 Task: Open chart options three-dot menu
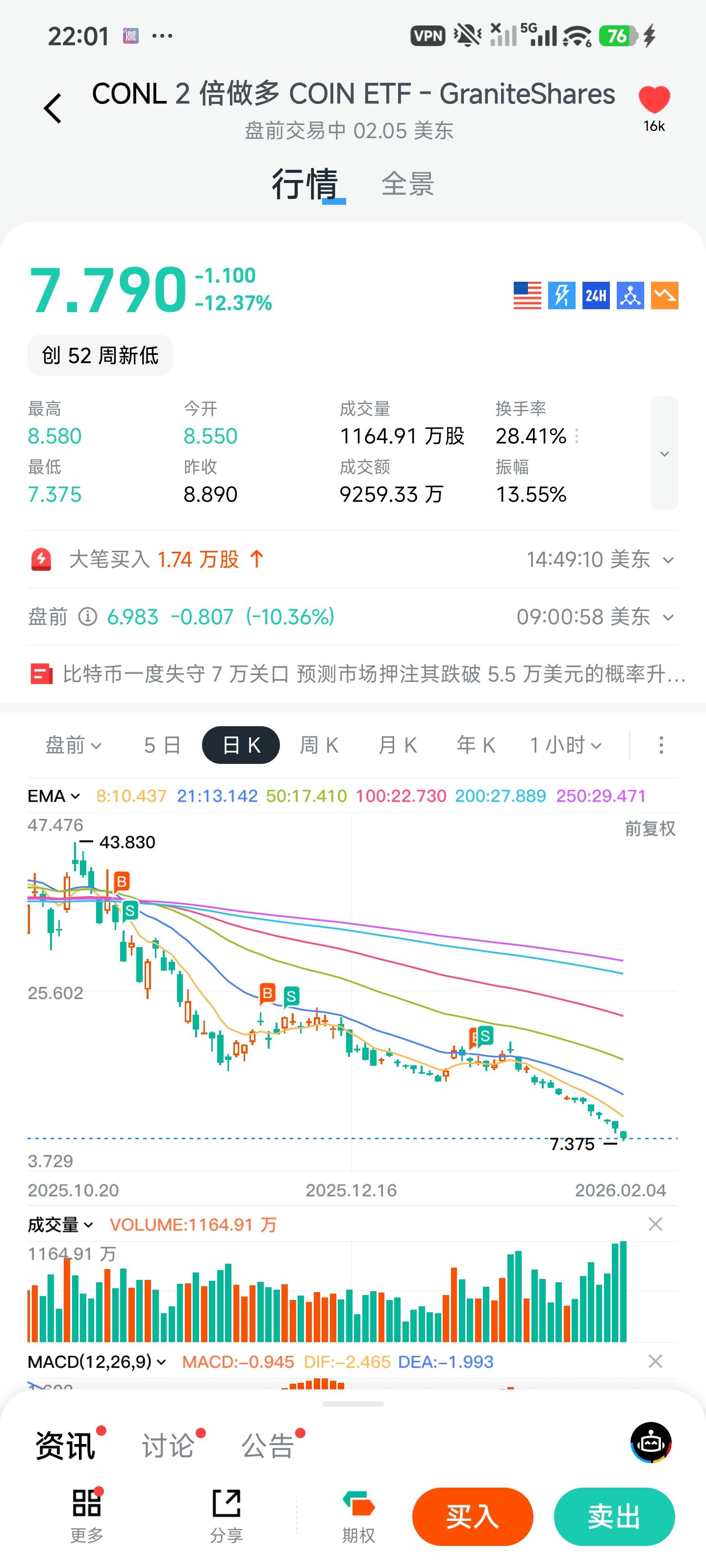pos(661,745)
